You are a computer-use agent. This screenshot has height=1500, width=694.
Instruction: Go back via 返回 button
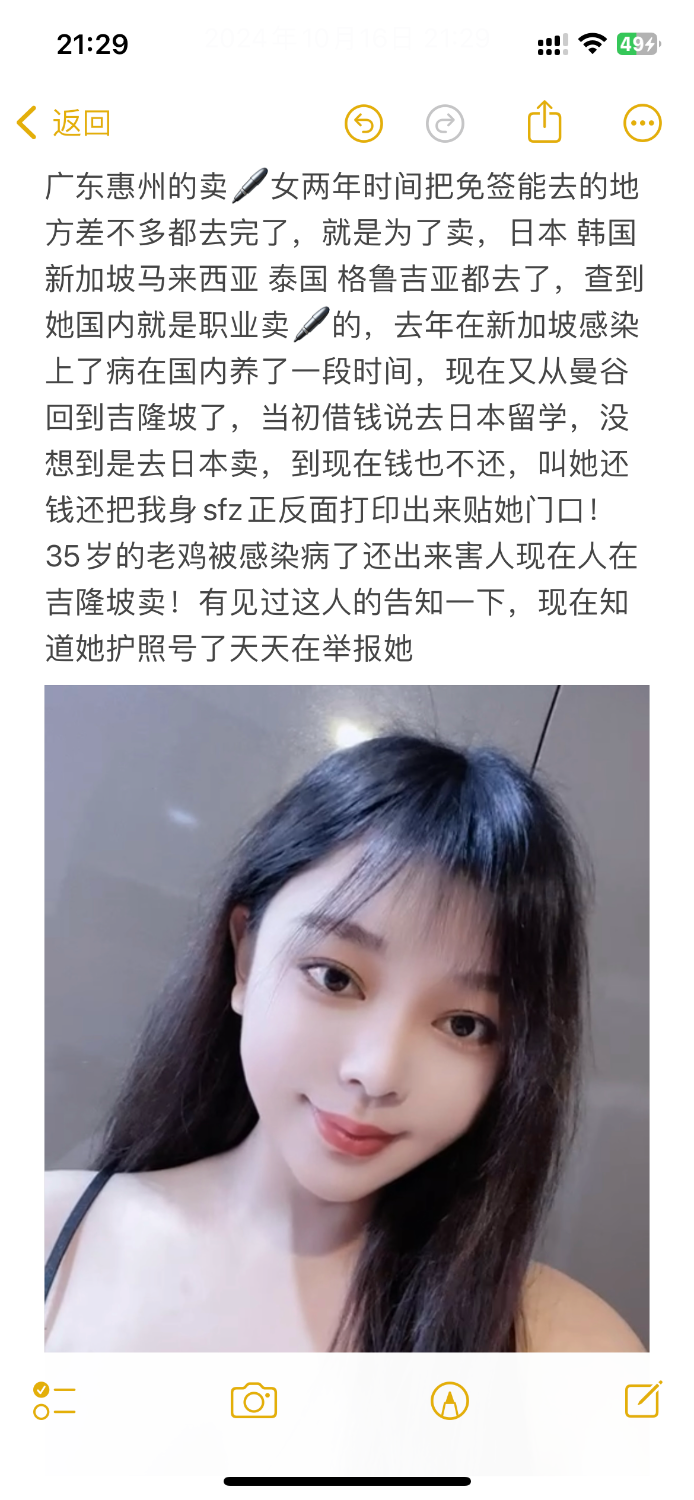(x=64, y=123)
